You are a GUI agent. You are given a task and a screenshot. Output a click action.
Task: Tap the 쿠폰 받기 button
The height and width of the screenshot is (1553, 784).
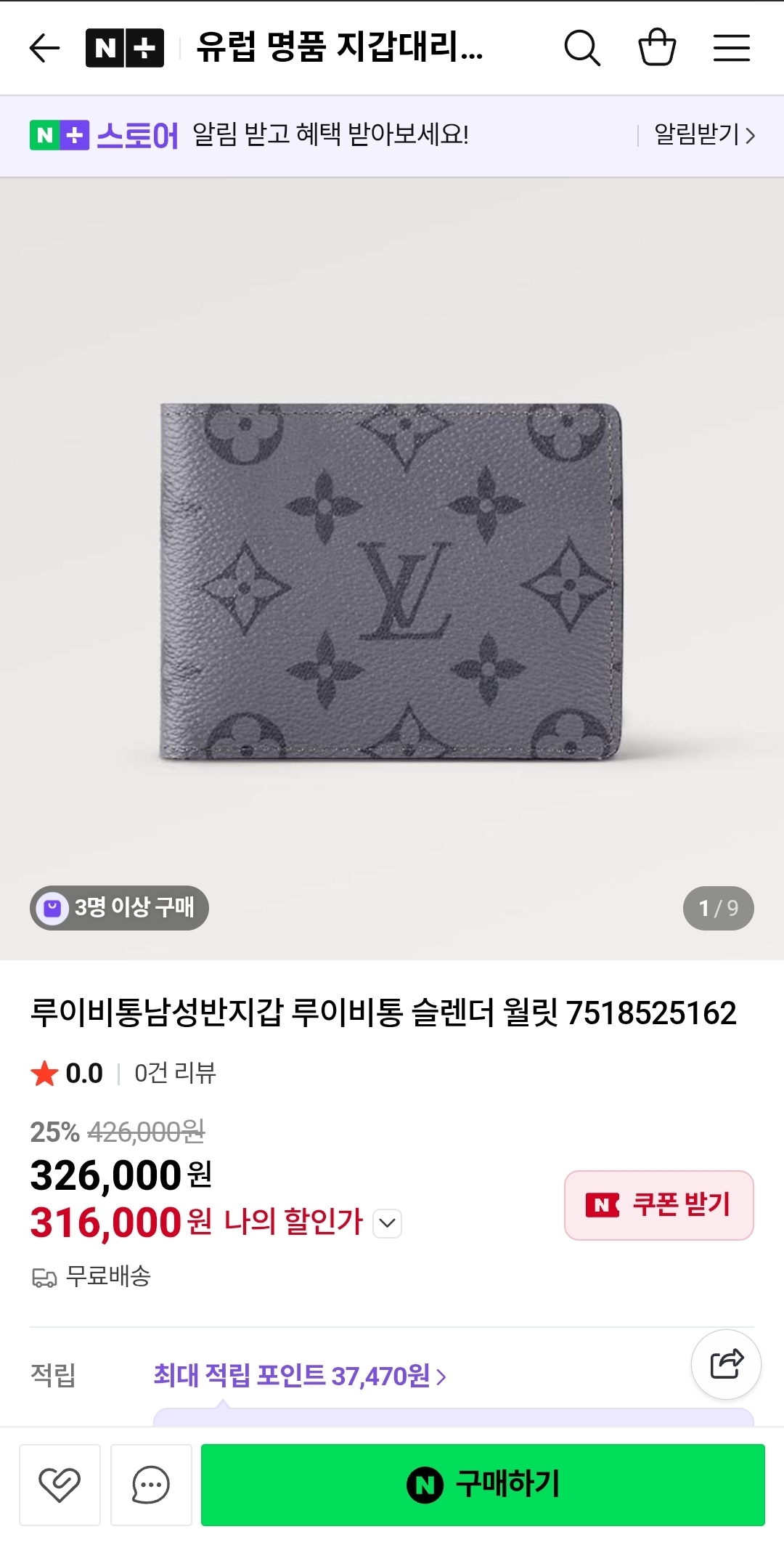click(x=658, y=1205)
